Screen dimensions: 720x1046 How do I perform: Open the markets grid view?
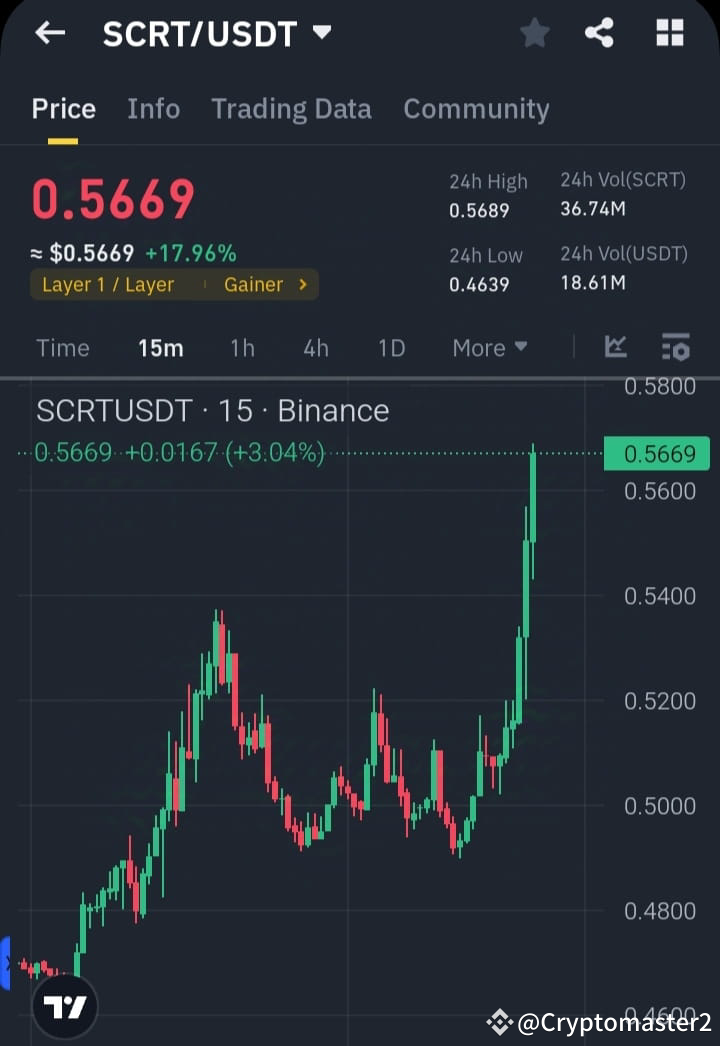tap(668, 33)
